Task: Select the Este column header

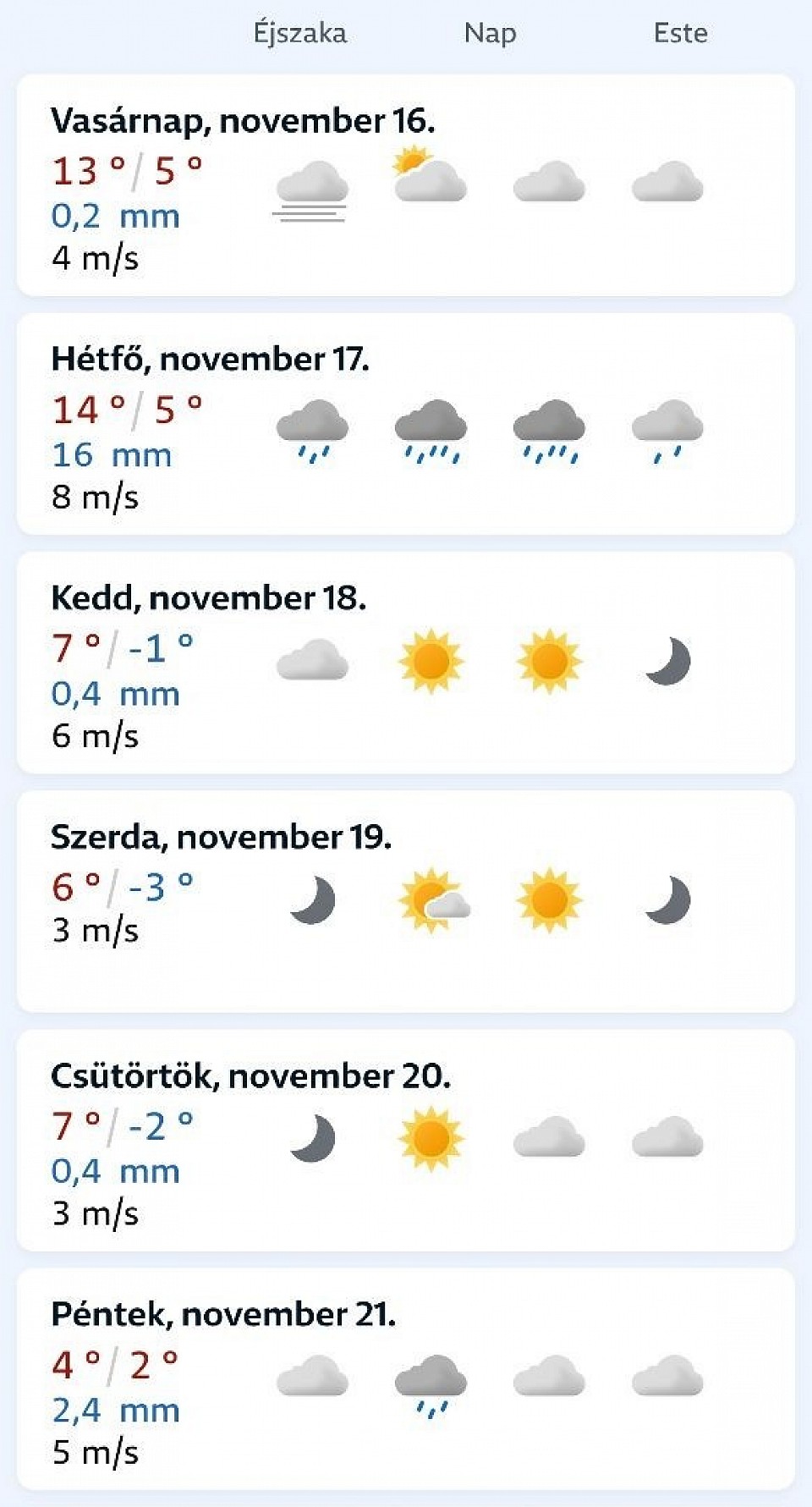Action: point(680,34)
